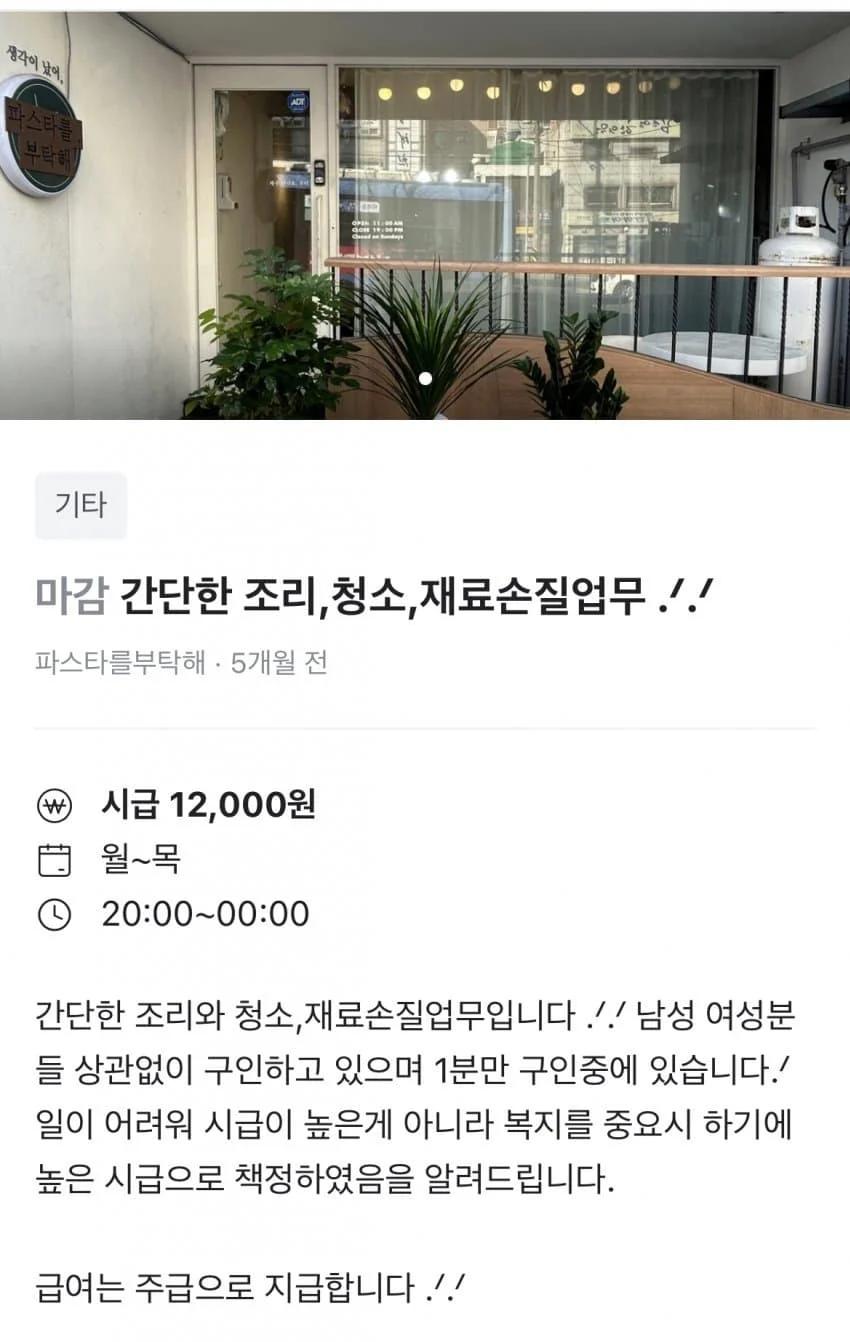Open the storefront photo at full size

425,215
